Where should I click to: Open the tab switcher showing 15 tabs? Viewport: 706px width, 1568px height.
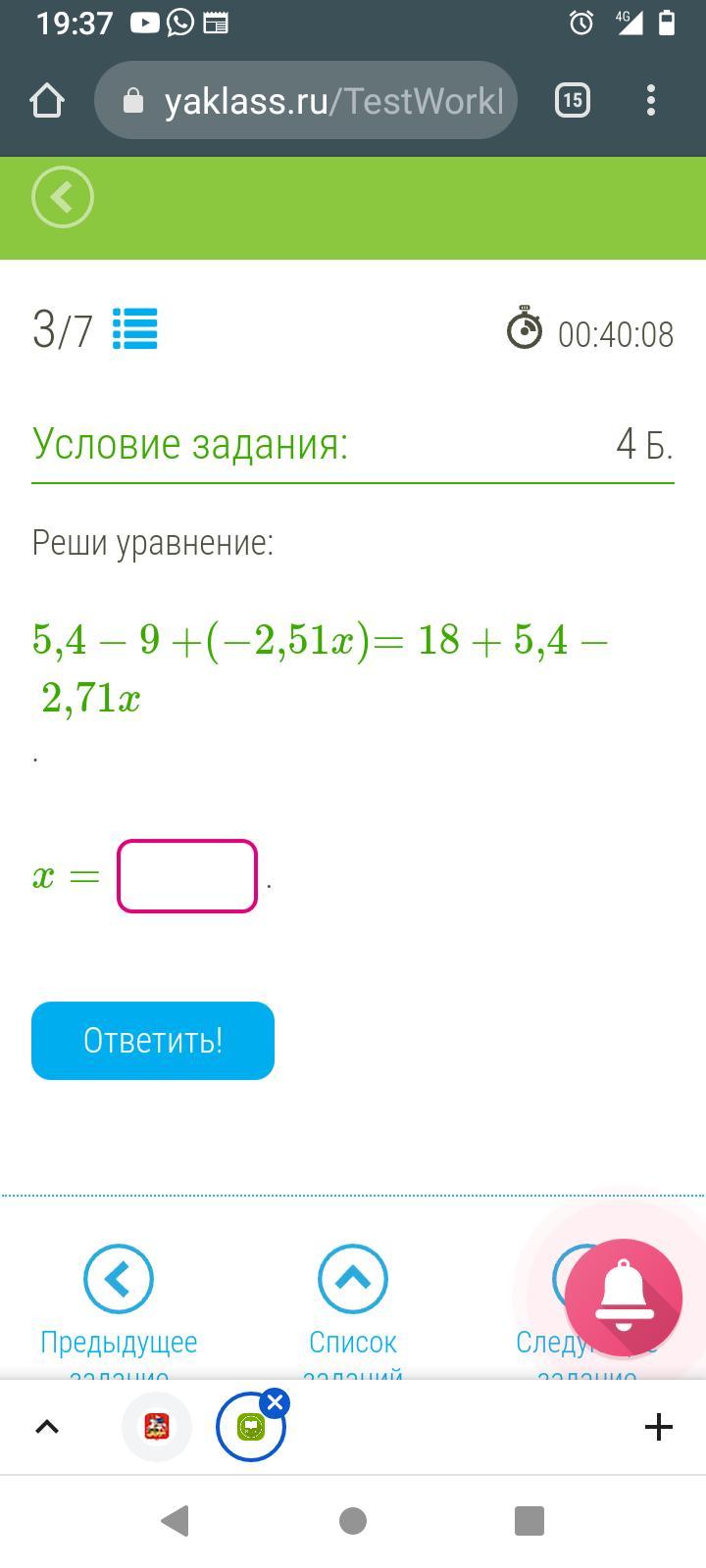pos(573,100)
